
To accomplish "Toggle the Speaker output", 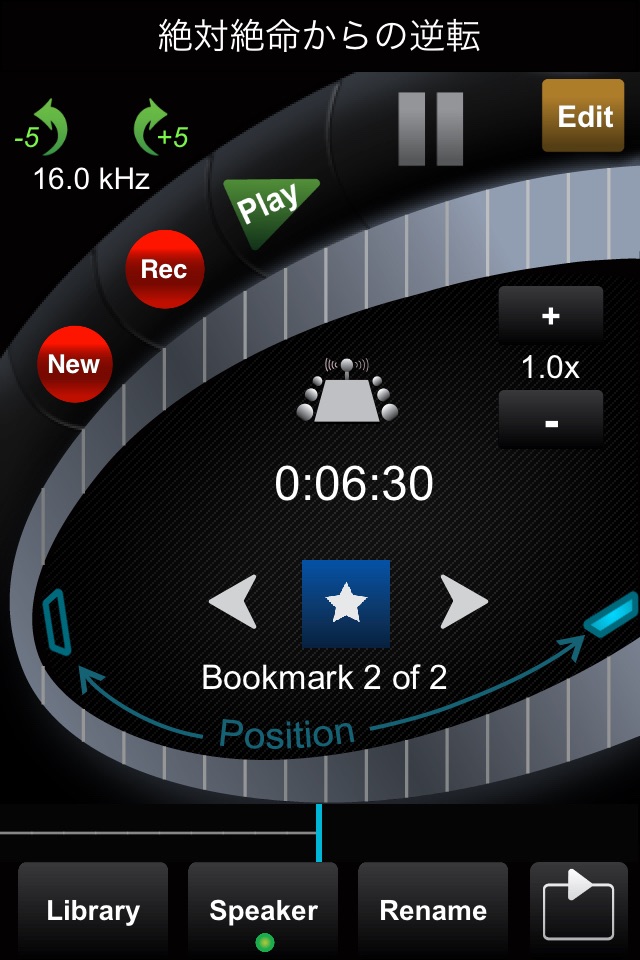I will 263,910.
